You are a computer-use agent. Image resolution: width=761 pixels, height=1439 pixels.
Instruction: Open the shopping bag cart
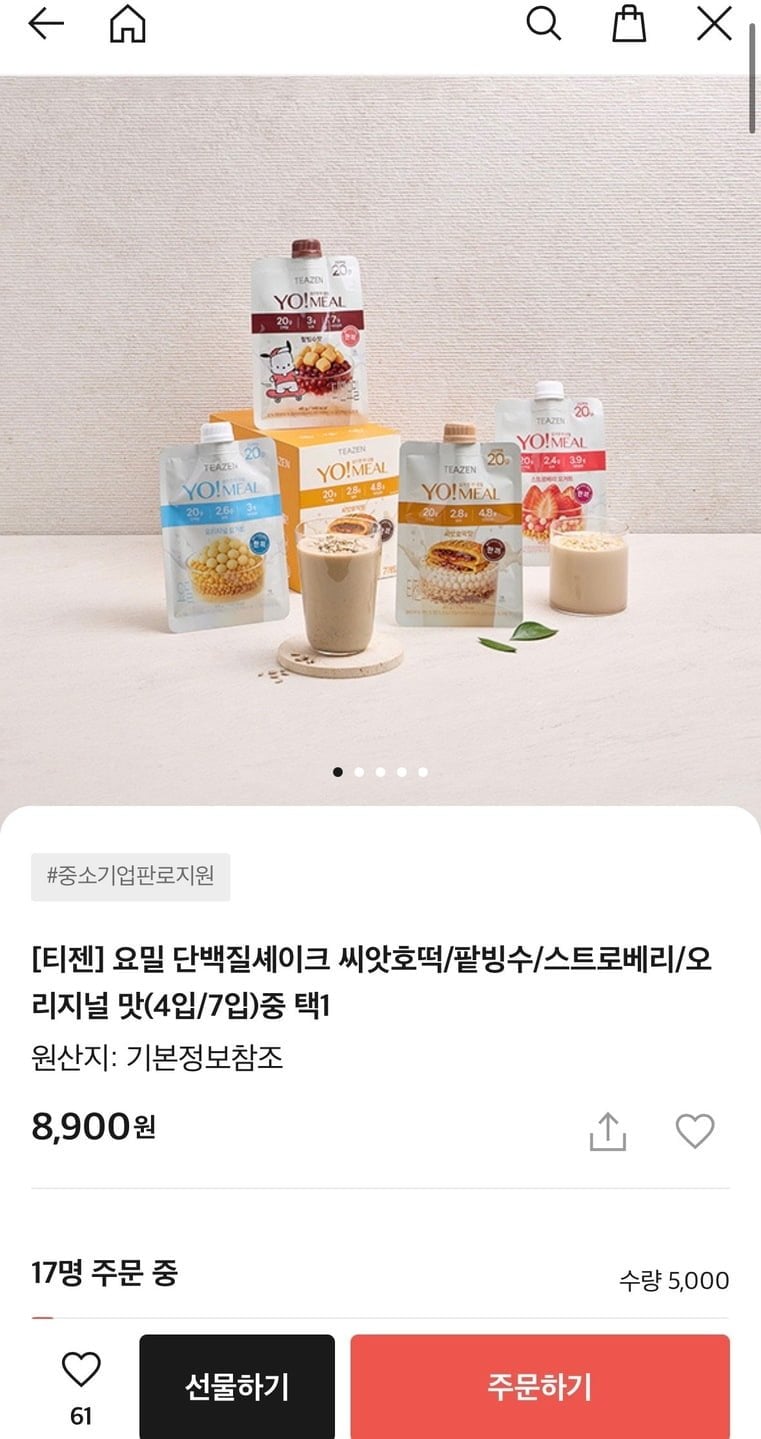click(x=629, y=24)
